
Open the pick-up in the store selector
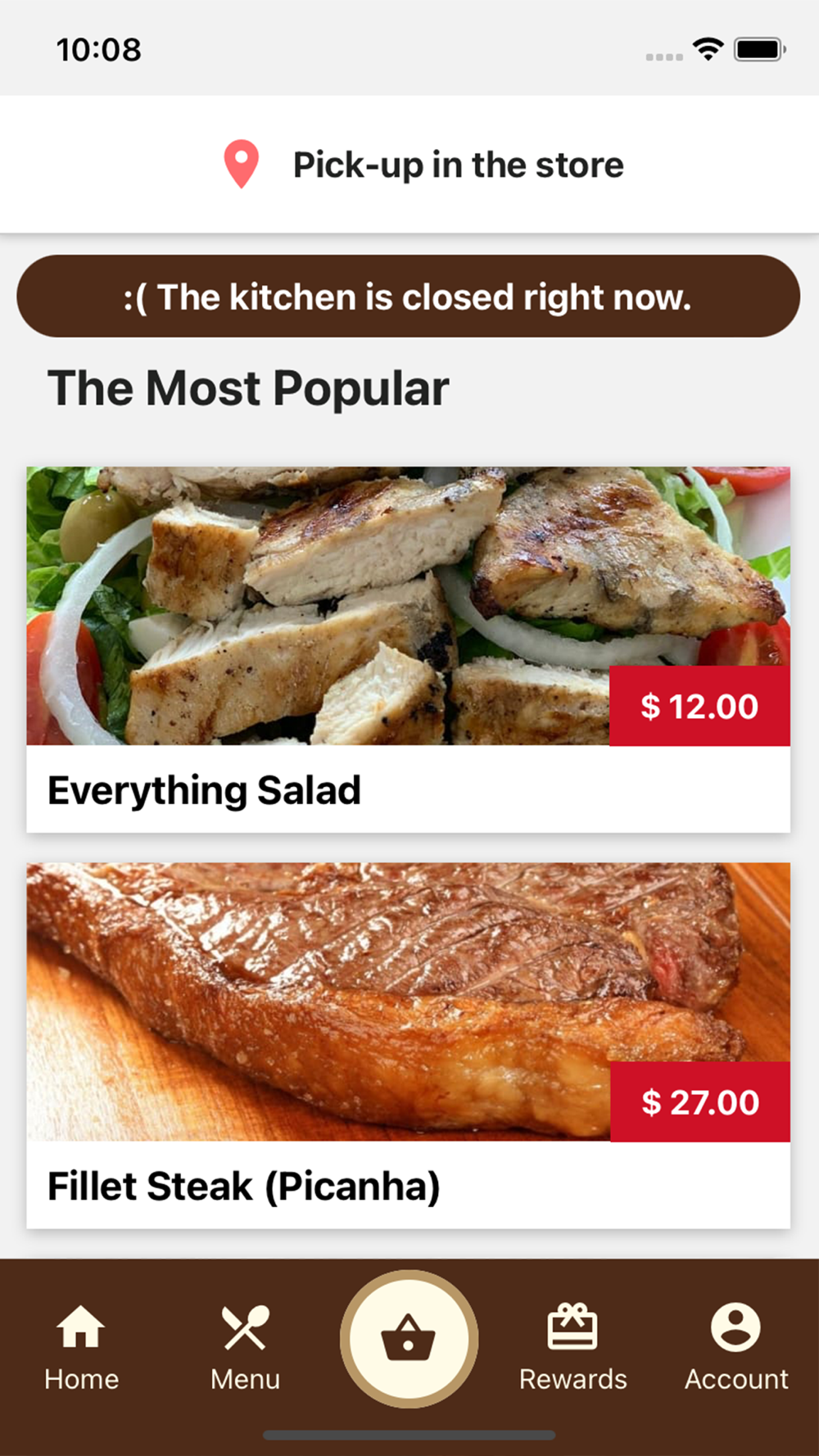(x=409, y=165)
